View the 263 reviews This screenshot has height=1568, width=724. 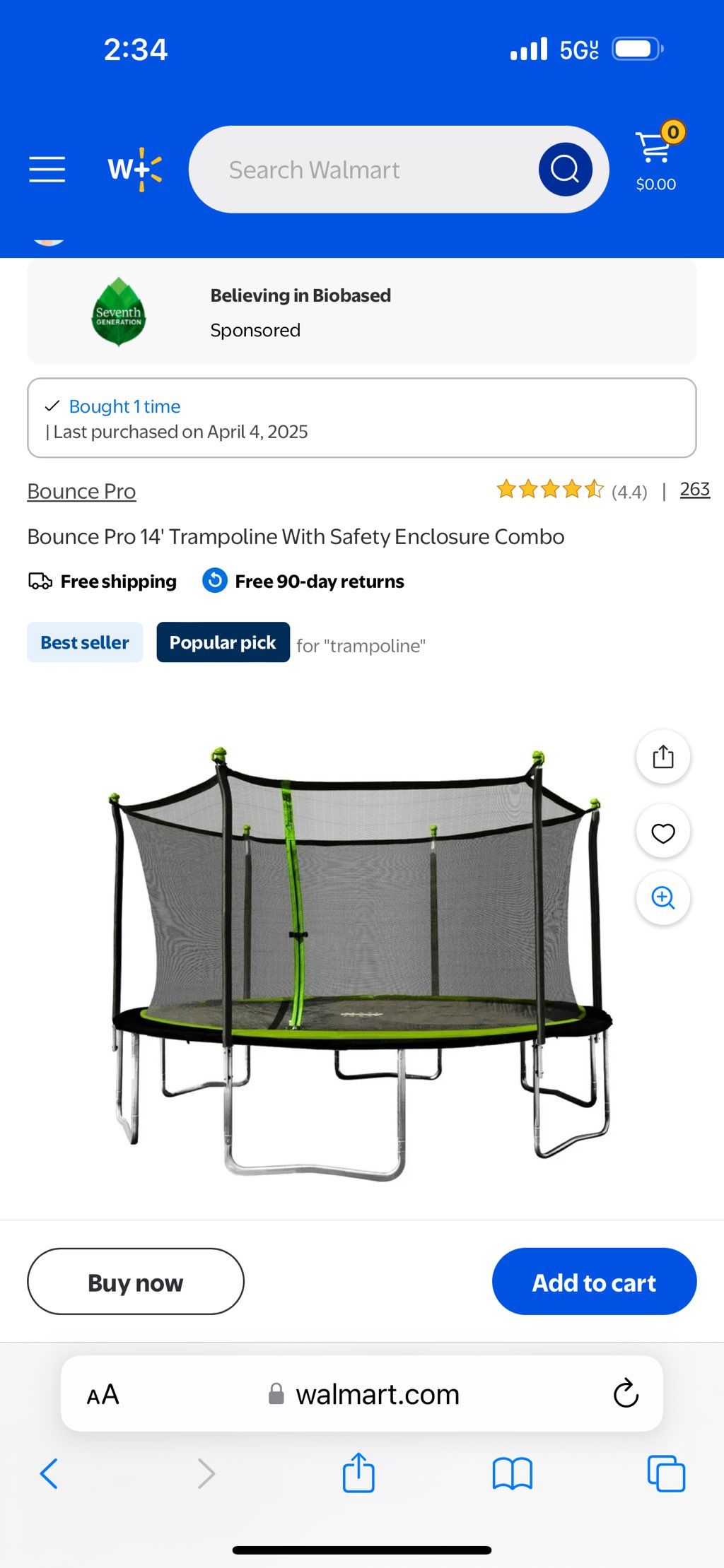(x=694, y=490)
